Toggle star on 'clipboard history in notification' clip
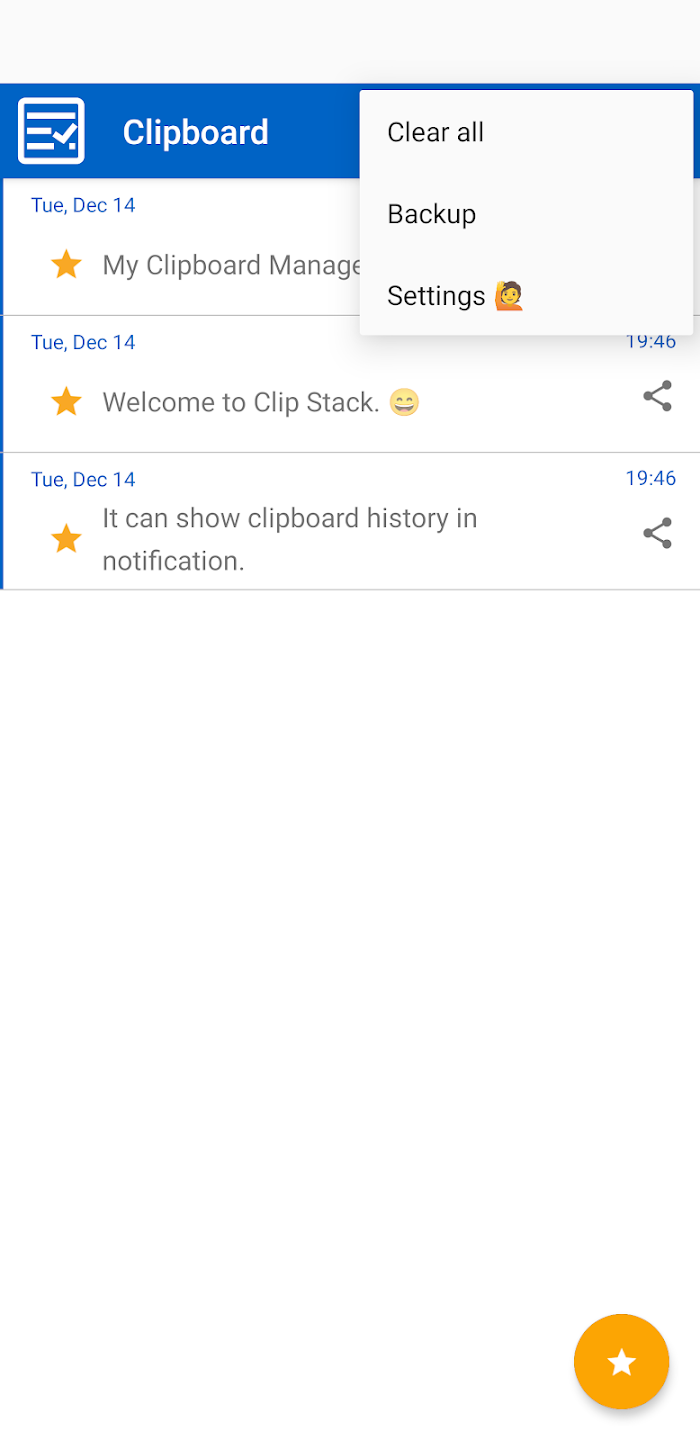The height and width of the screenshot is (1440, 700). click(66, 539)
